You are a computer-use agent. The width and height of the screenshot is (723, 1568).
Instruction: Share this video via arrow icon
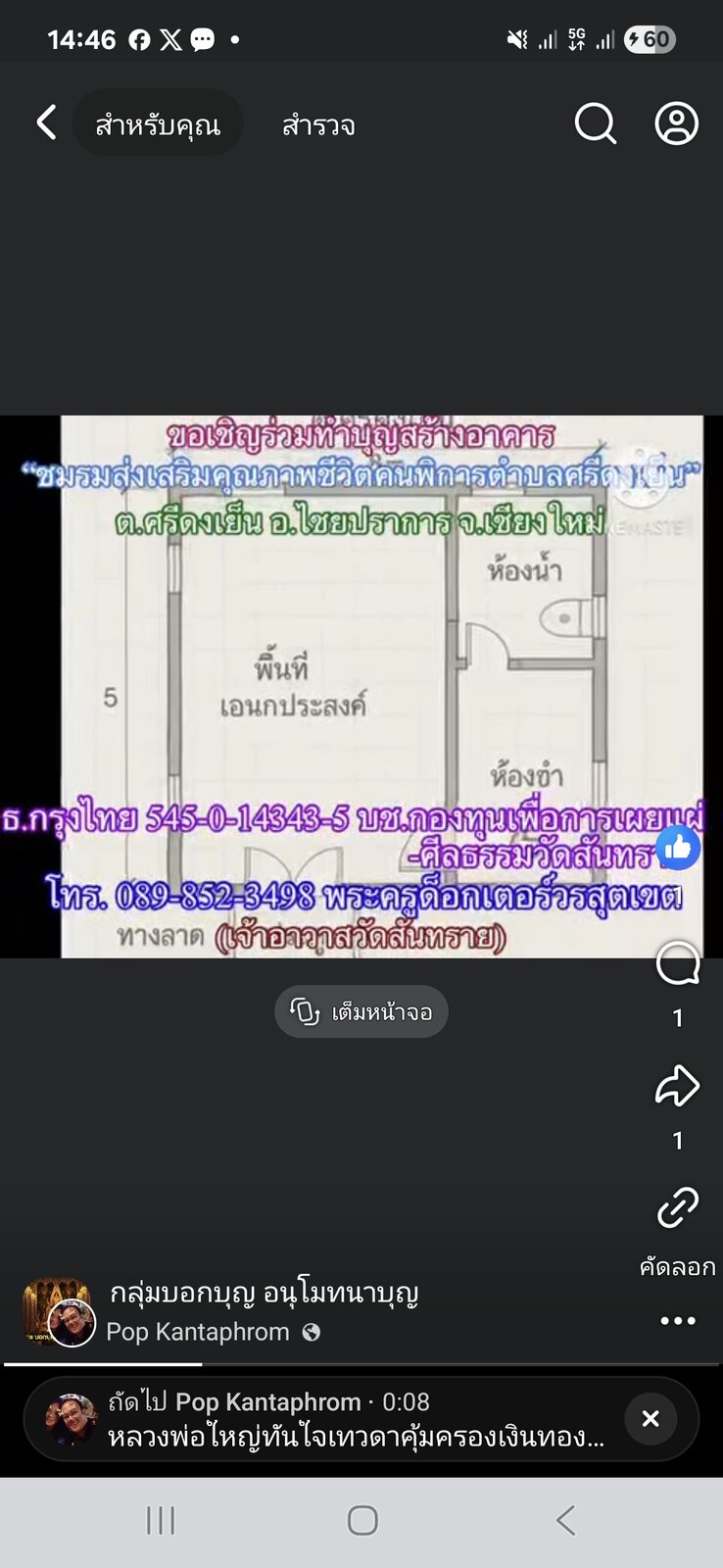pyautogui.click(x=678, y=1086)
